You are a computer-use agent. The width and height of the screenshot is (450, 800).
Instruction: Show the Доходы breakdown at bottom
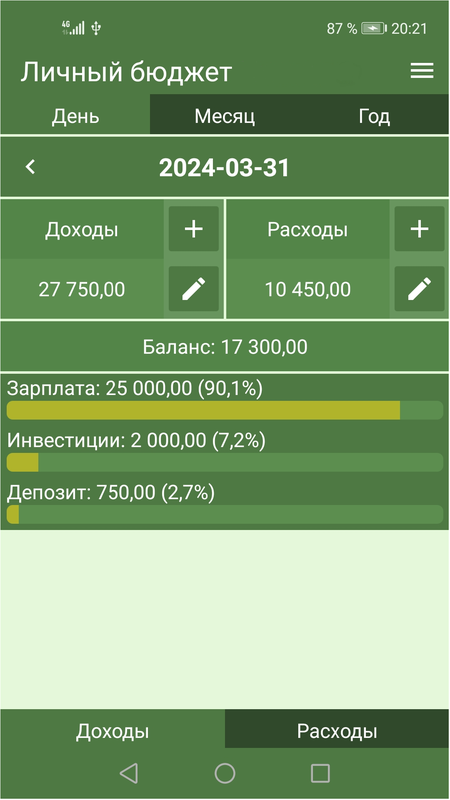point(112,731)
